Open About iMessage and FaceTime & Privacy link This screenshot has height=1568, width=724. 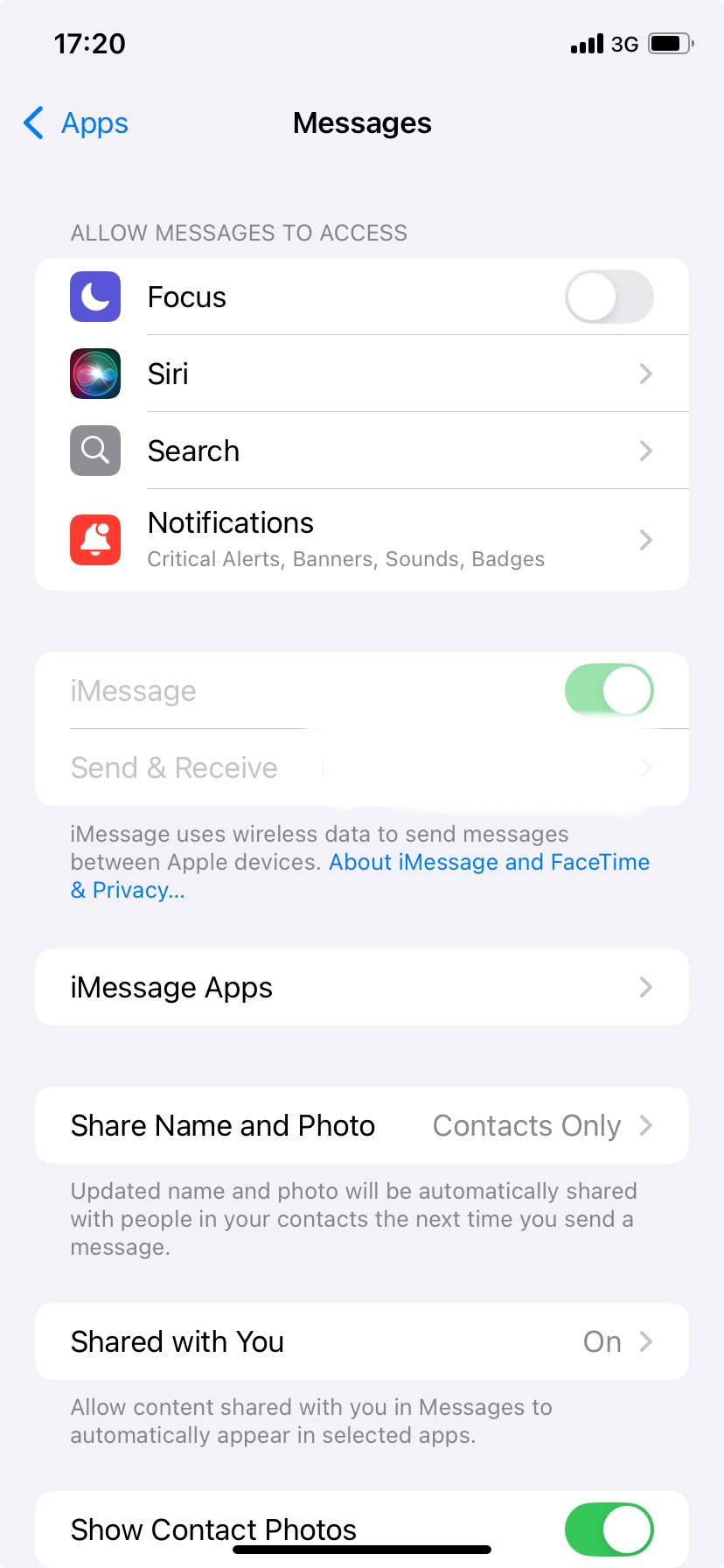pyautogui.click(x=488, y=862)
